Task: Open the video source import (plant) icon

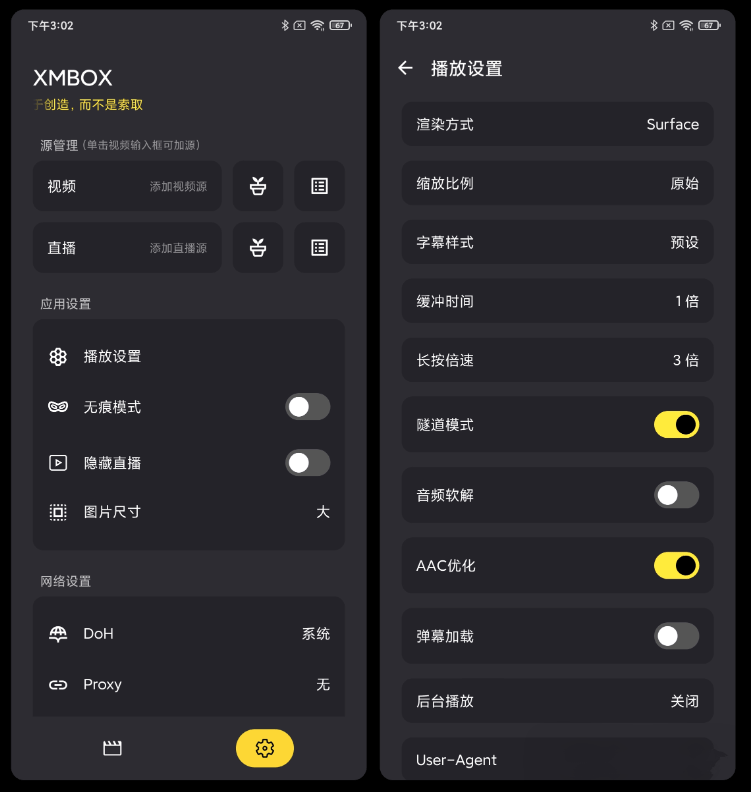Action: [x=258, y=186]
